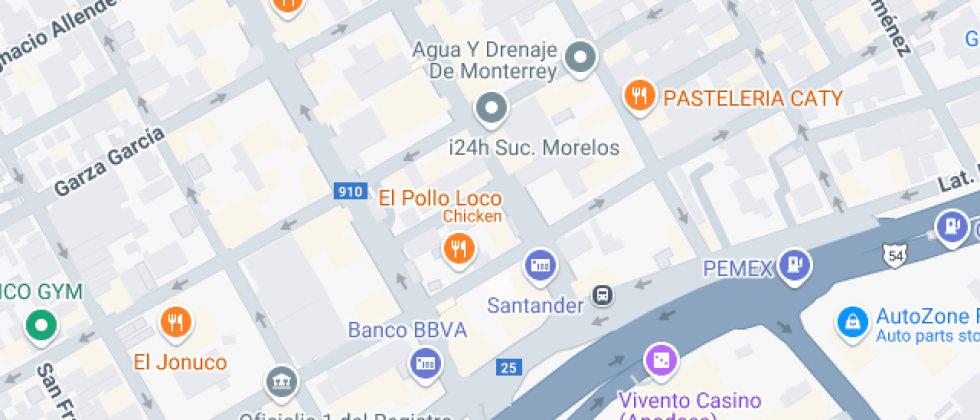Open El Pollo Loco restaurant marker
This screenshot has width=980, height=420.
(x=458, y=247)
